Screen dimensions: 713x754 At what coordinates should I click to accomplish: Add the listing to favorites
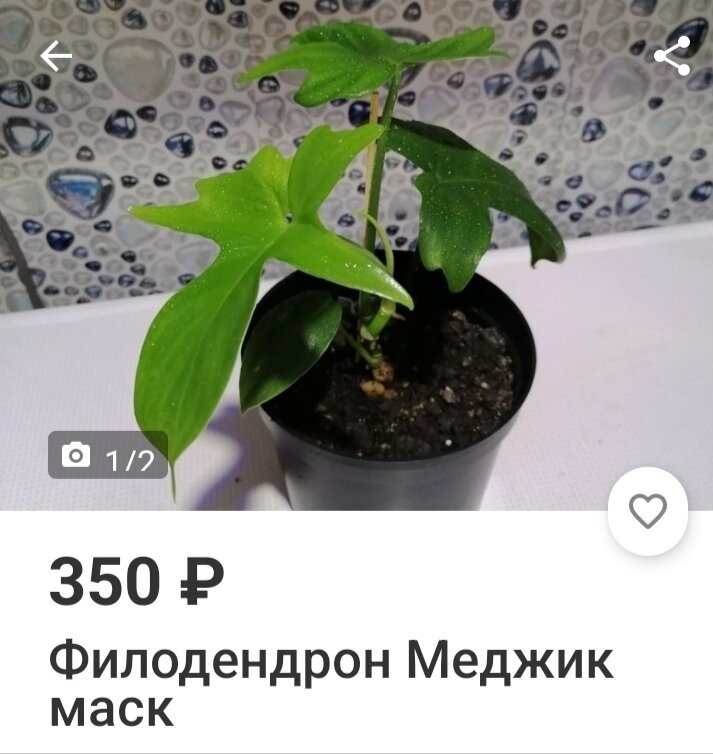647,512
